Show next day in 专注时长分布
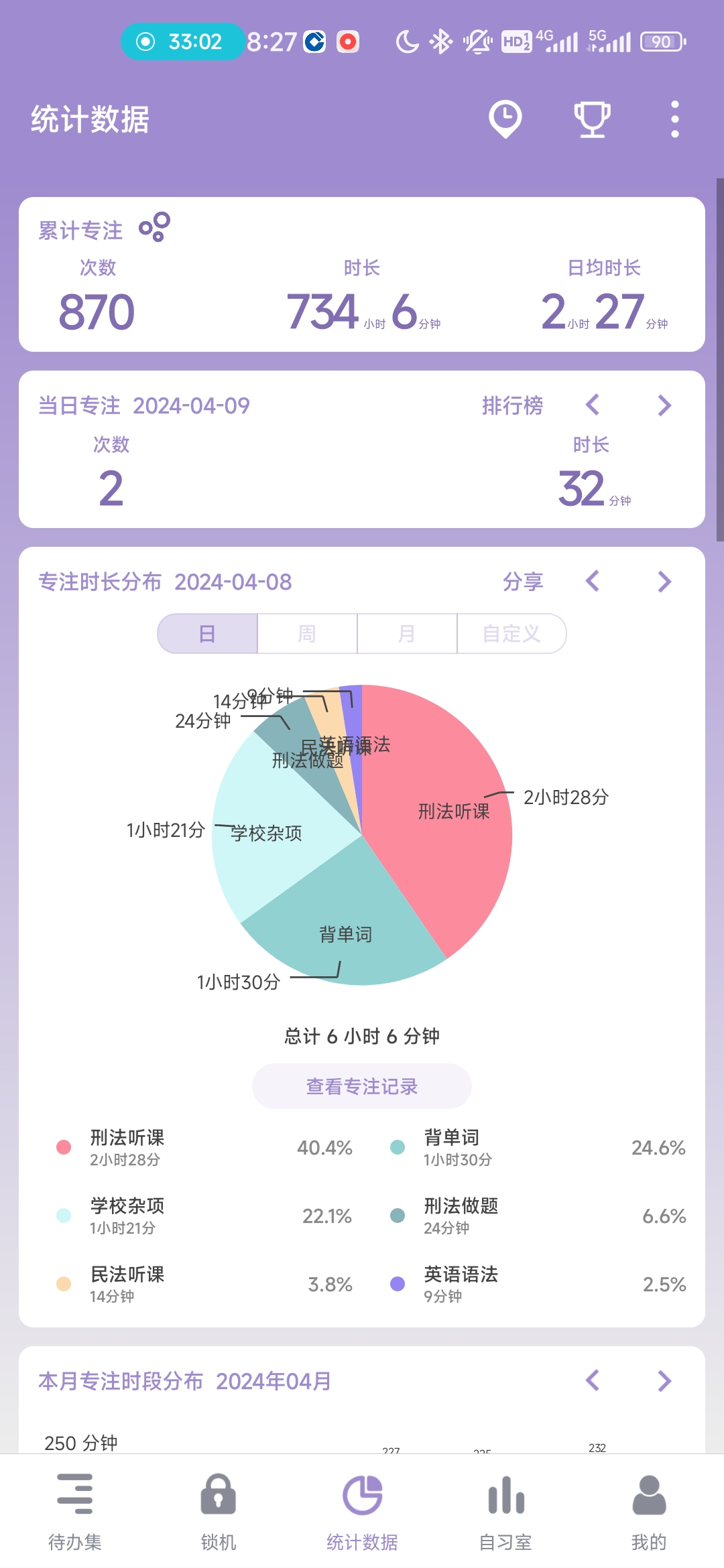The image size is (724, 1568). (x=664, y=582)
